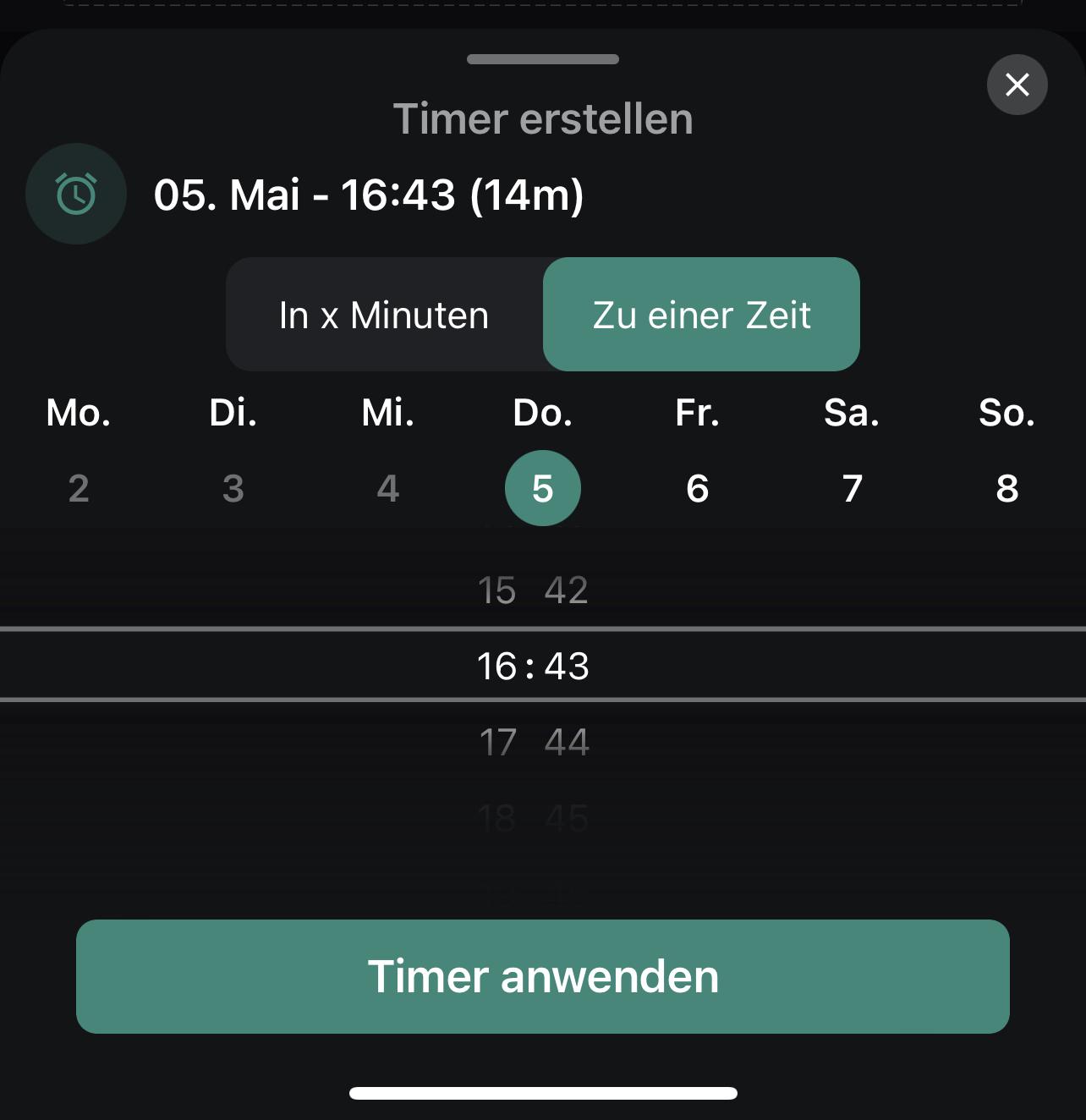The image size is (1086, 1120).
Task: Tap hour 15 in time picker
Action: pos(496,590)
